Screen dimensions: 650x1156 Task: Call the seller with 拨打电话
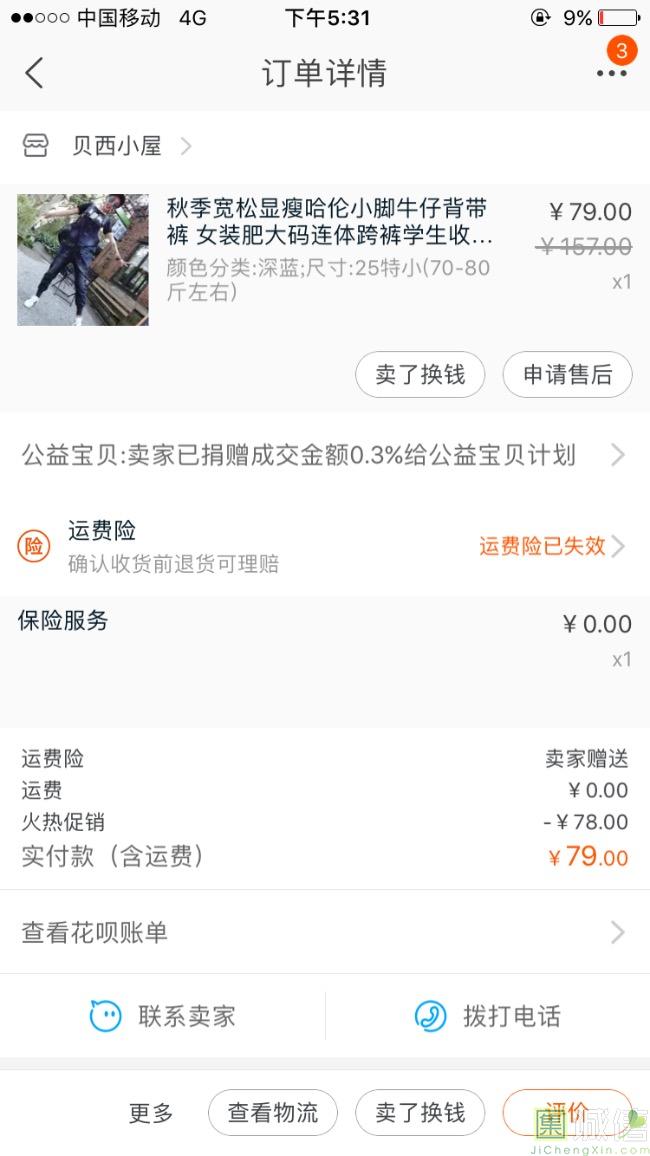pyautogui.click(x=488, y=1017)
